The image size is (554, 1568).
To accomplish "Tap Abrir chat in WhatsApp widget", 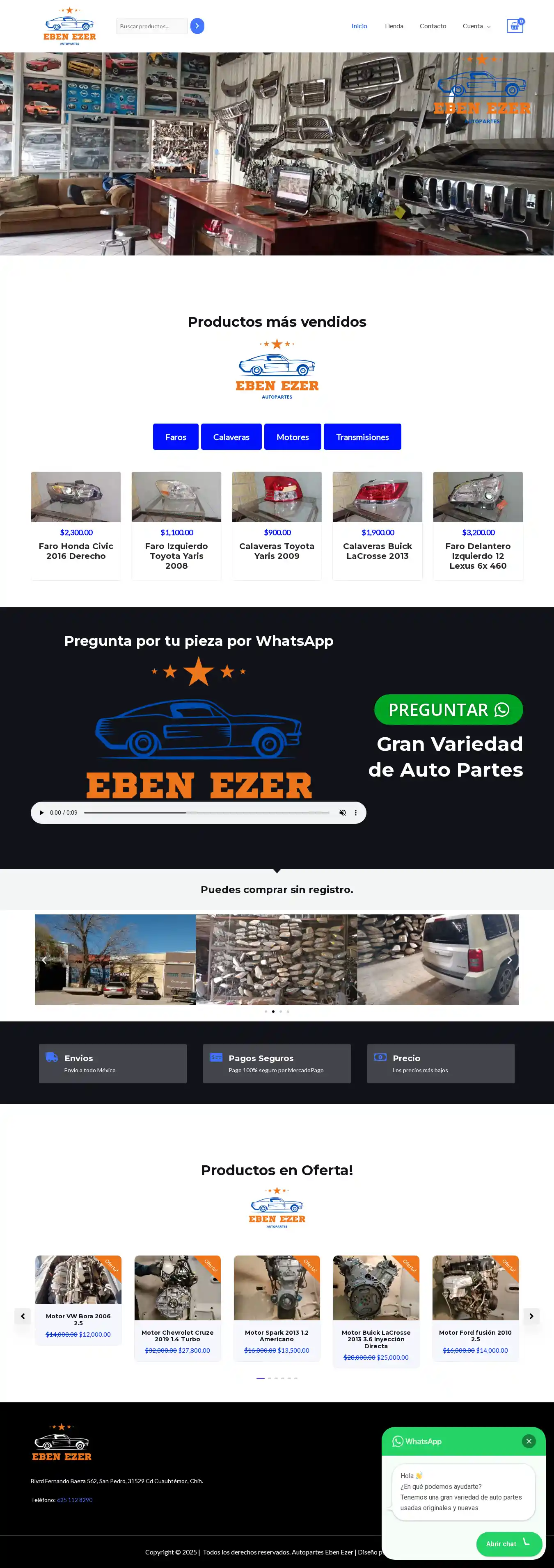I will tap(508, 1544).
